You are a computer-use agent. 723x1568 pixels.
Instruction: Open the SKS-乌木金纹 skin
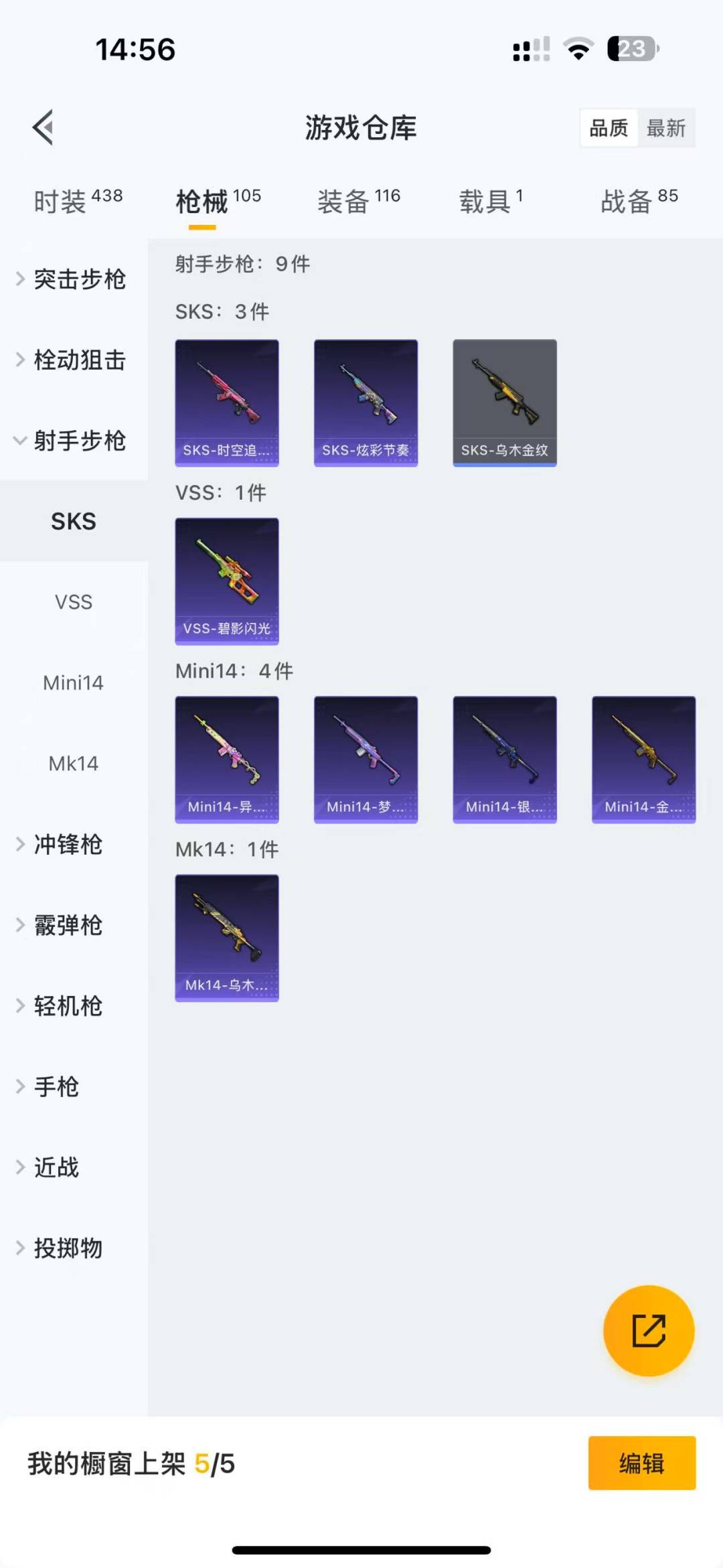505,403
